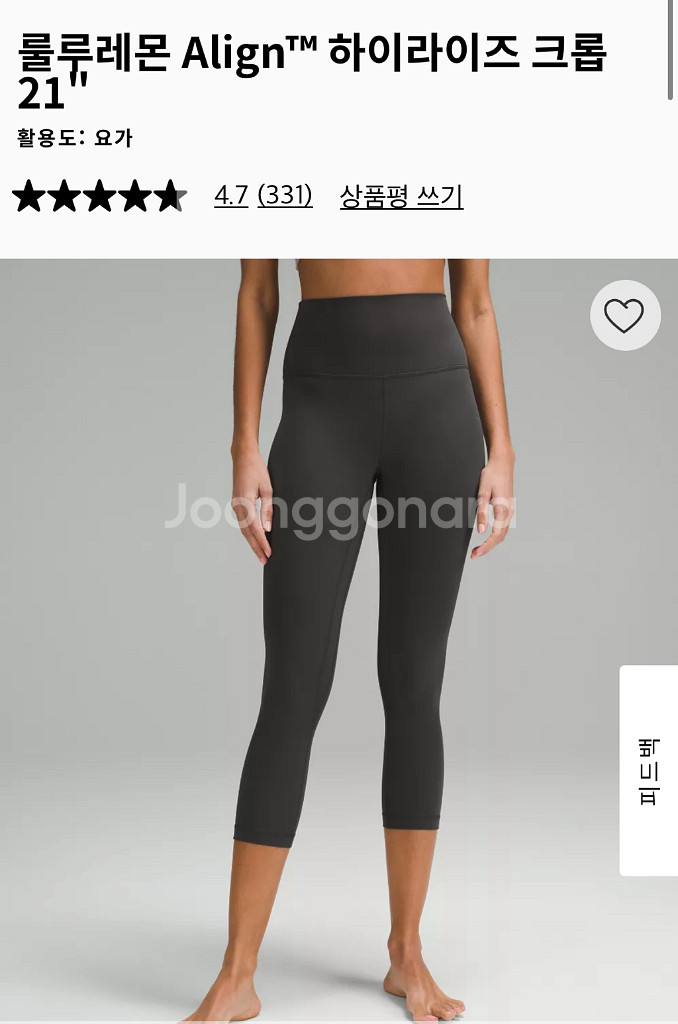Open the 피드백 side tab
Screen dimensions: 678x1024
tap(648, 771)
